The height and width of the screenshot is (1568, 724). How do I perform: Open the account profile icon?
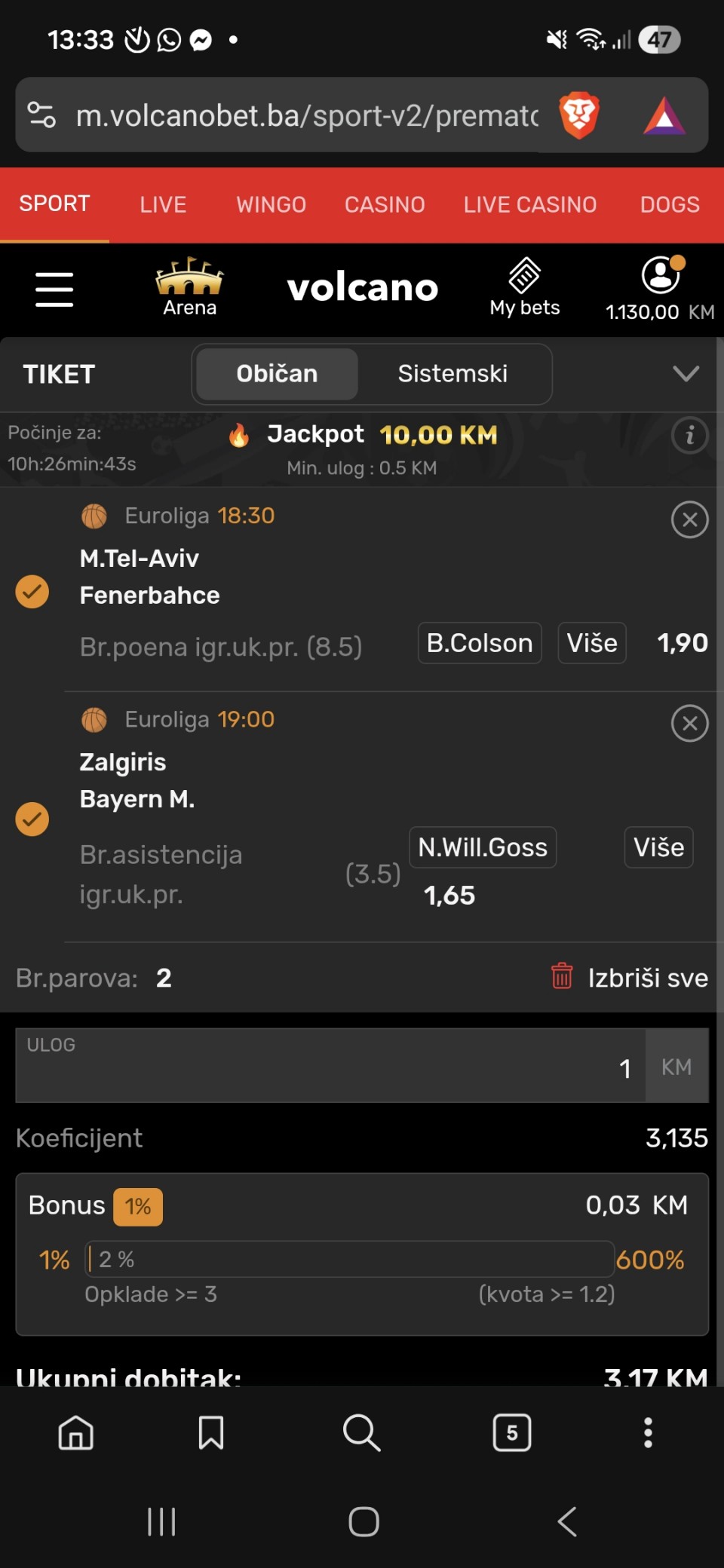point(661,275)
